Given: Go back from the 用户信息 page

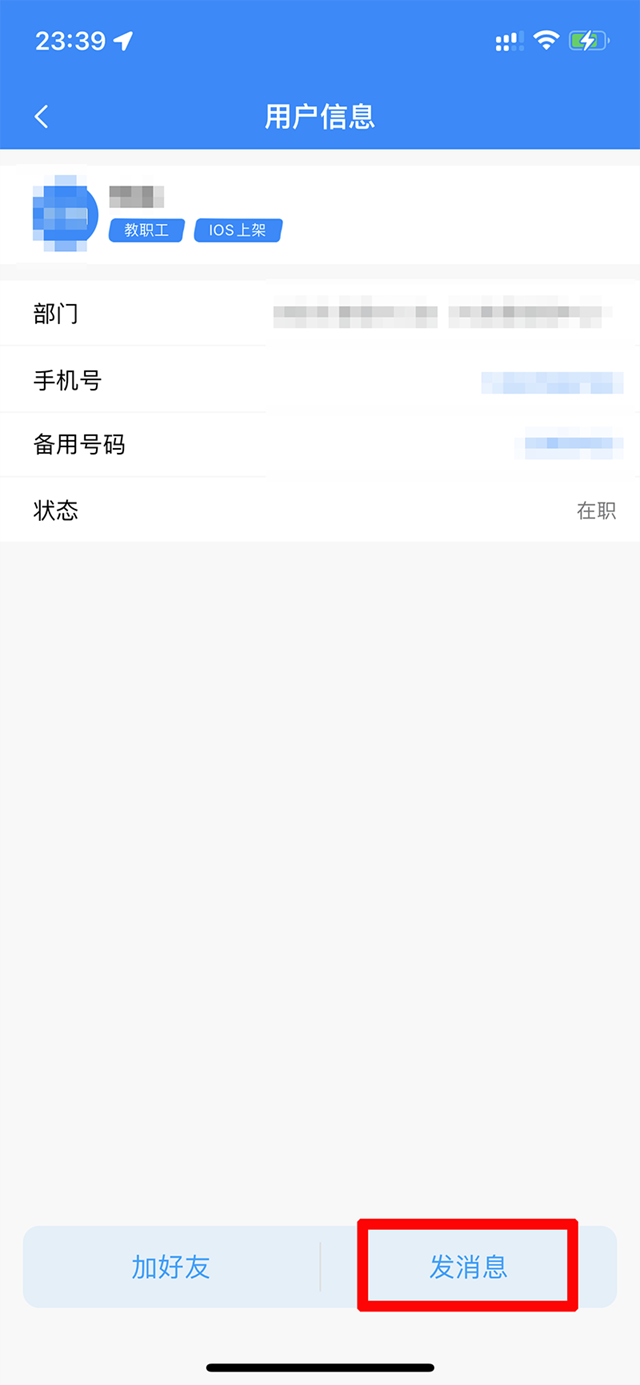Looking at the screenshot, I should pyautogui.click(x=41, y=116).
